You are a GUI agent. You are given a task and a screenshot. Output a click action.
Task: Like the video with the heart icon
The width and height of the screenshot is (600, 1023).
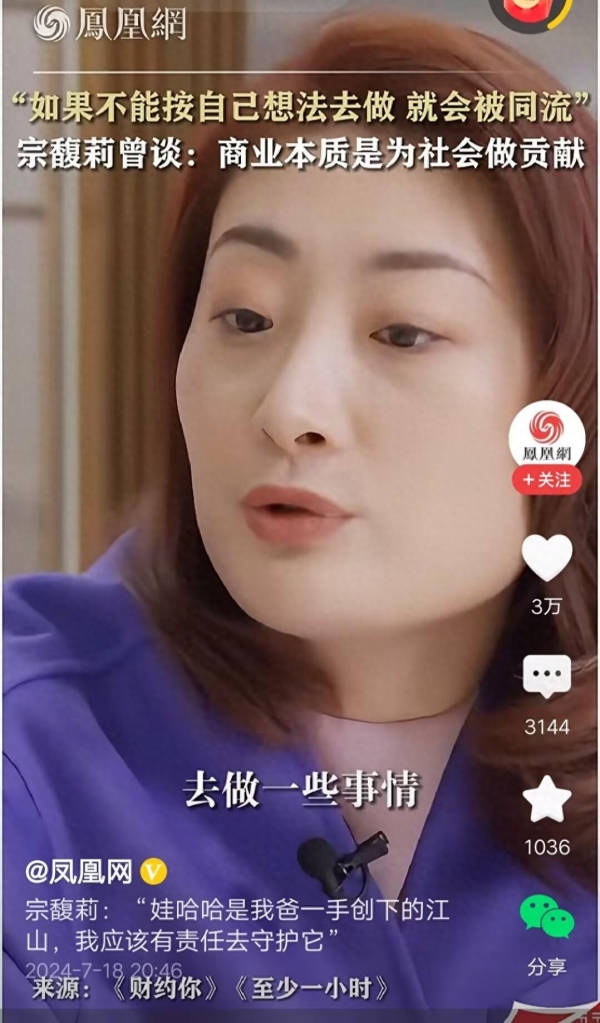click(547, 558)
